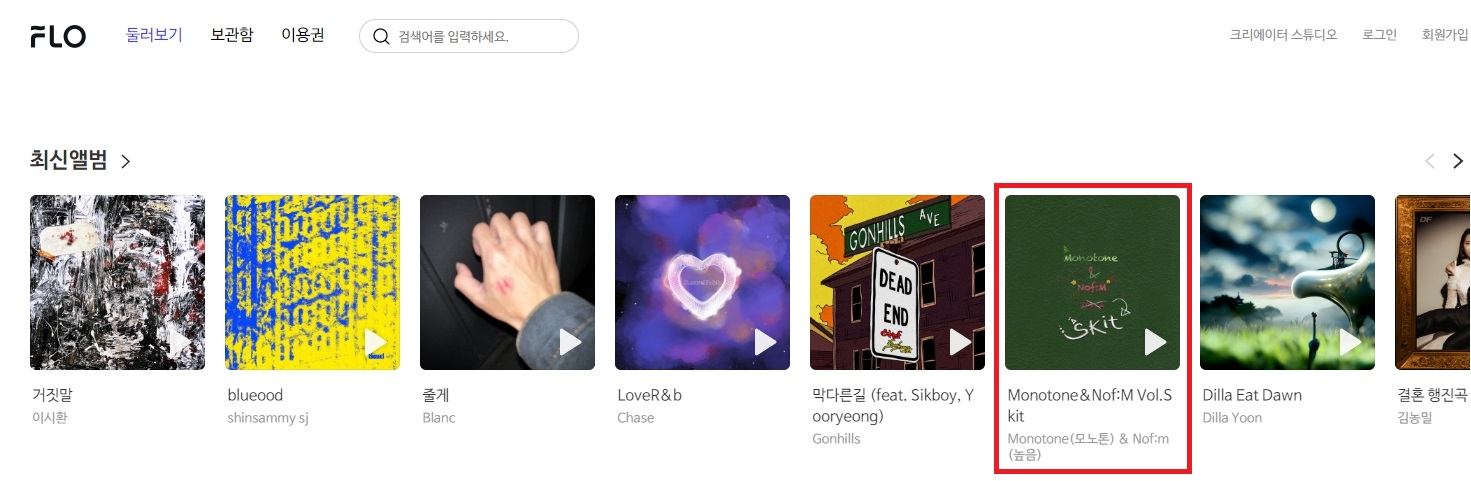This screenshot has height=481, width=1471.
Task: Play the blueood album
Action: [x=375, y=342]
